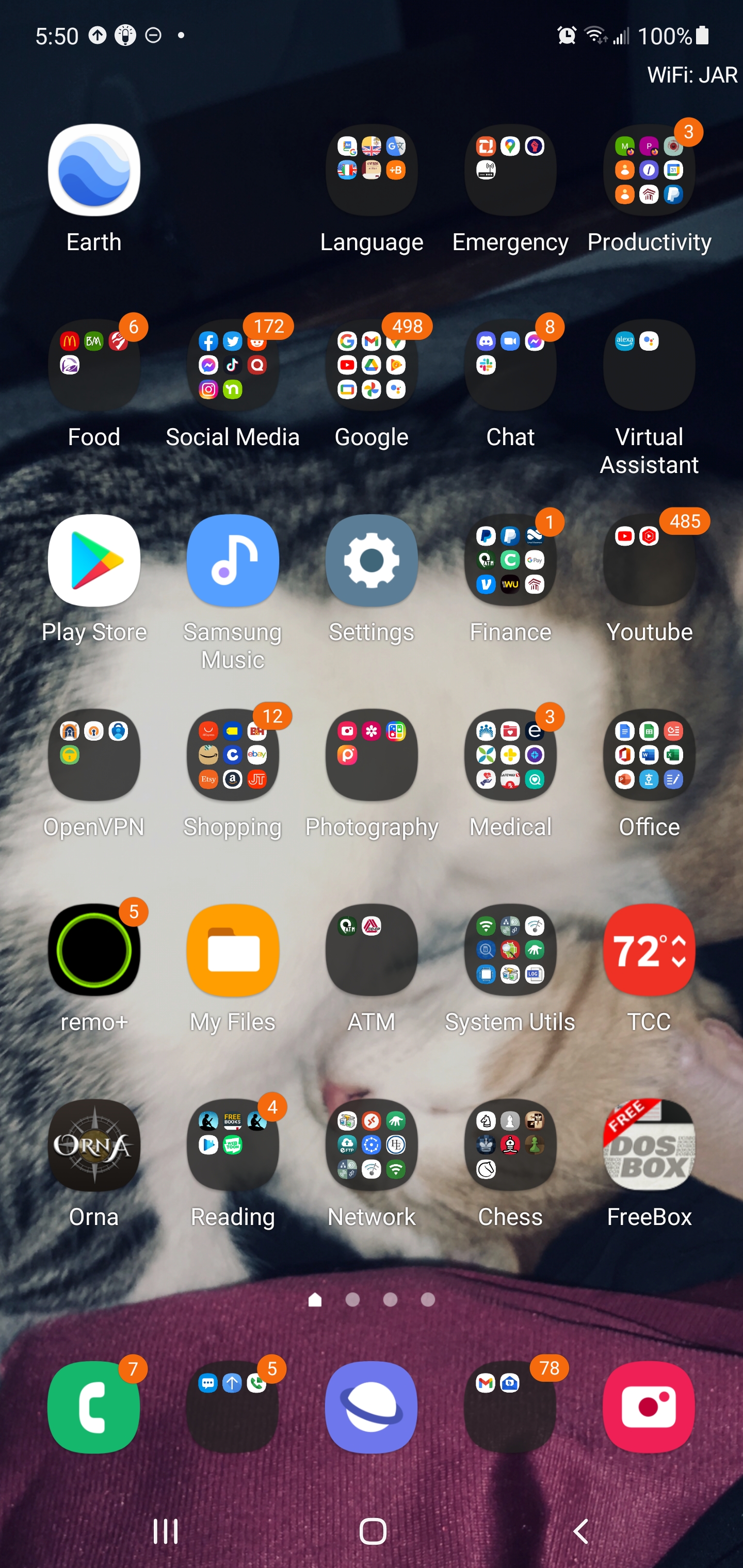Open My Files
This screenshot has width=743, height=1568.
[233, 950]
